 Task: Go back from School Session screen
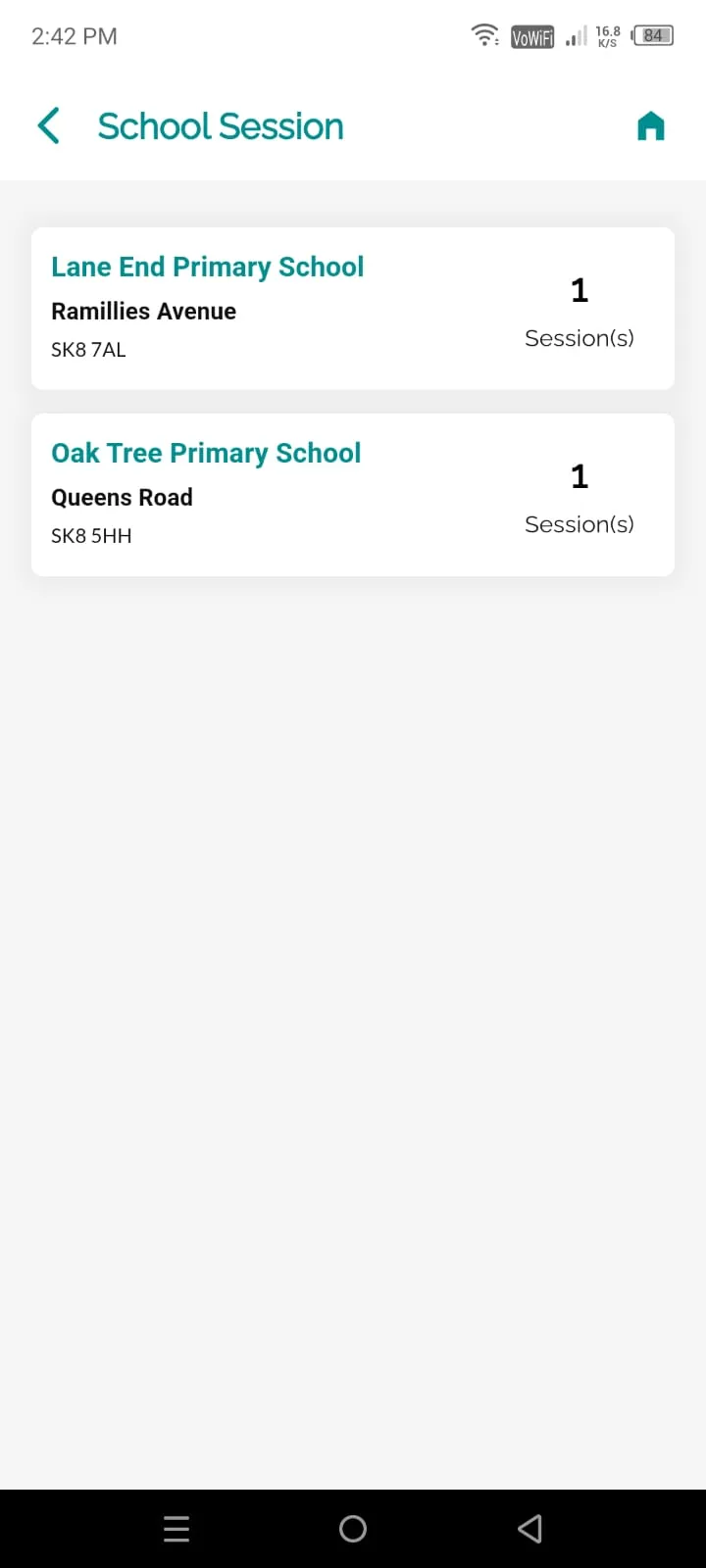[48, 126]
